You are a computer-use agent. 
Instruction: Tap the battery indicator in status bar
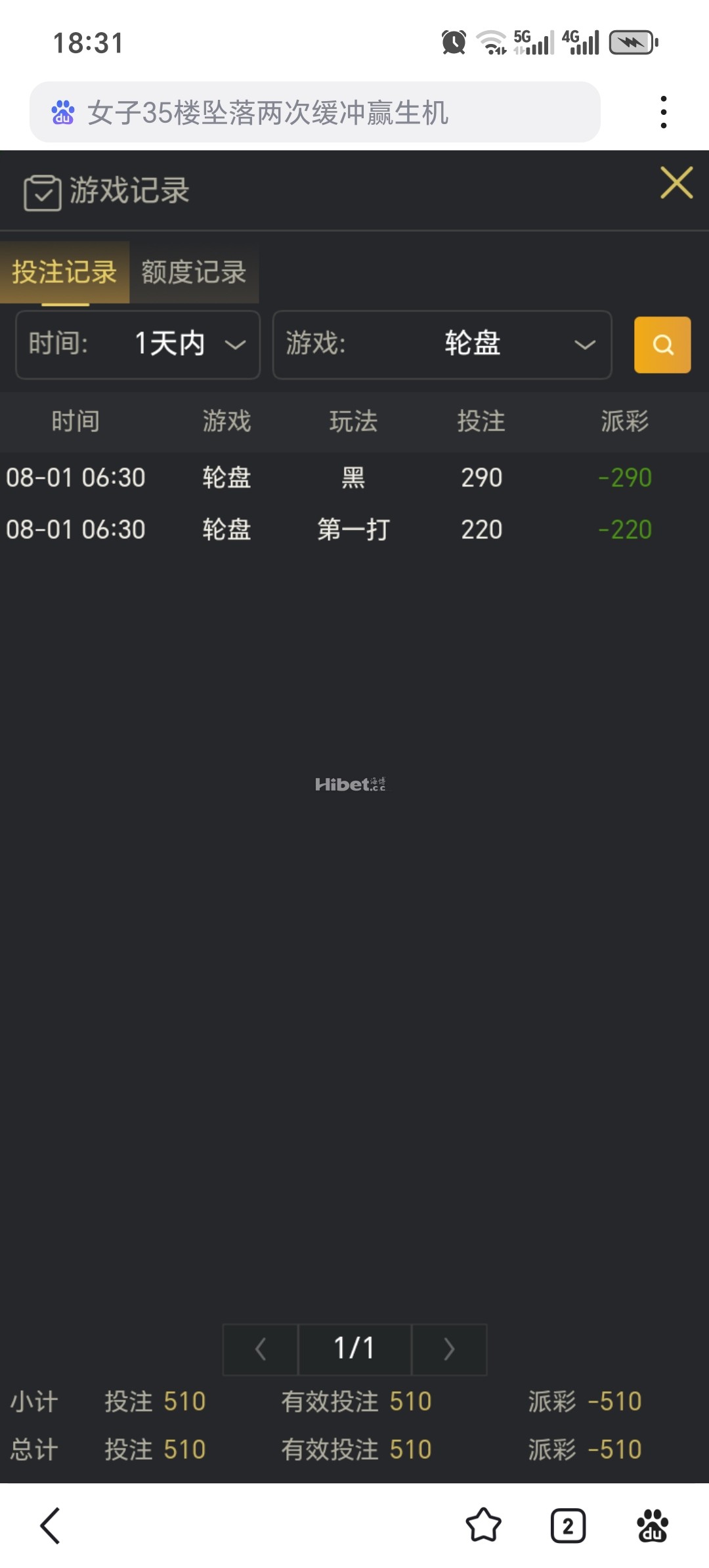(632, 42)
